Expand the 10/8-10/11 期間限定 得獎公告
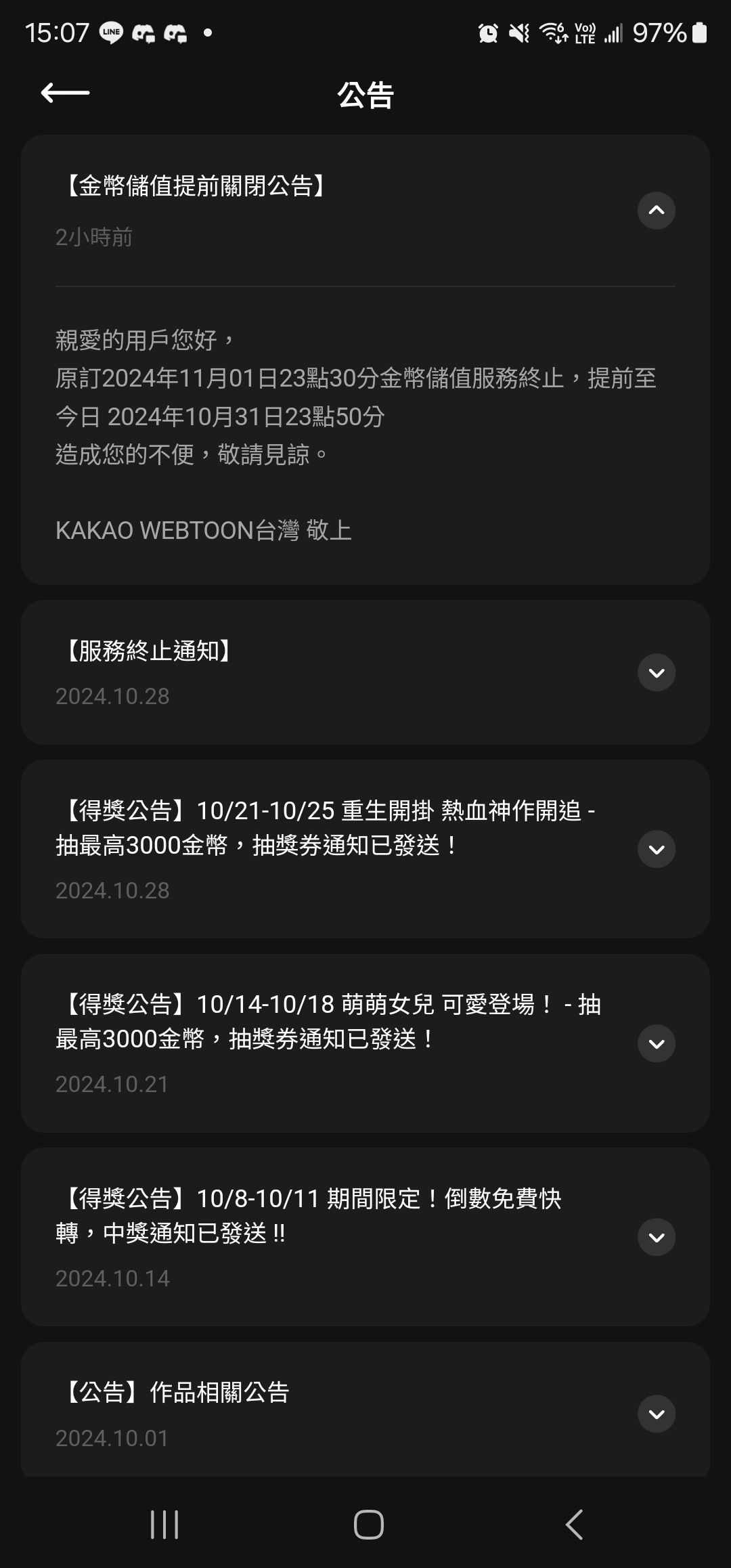731x1568 pixels. 656,1237
